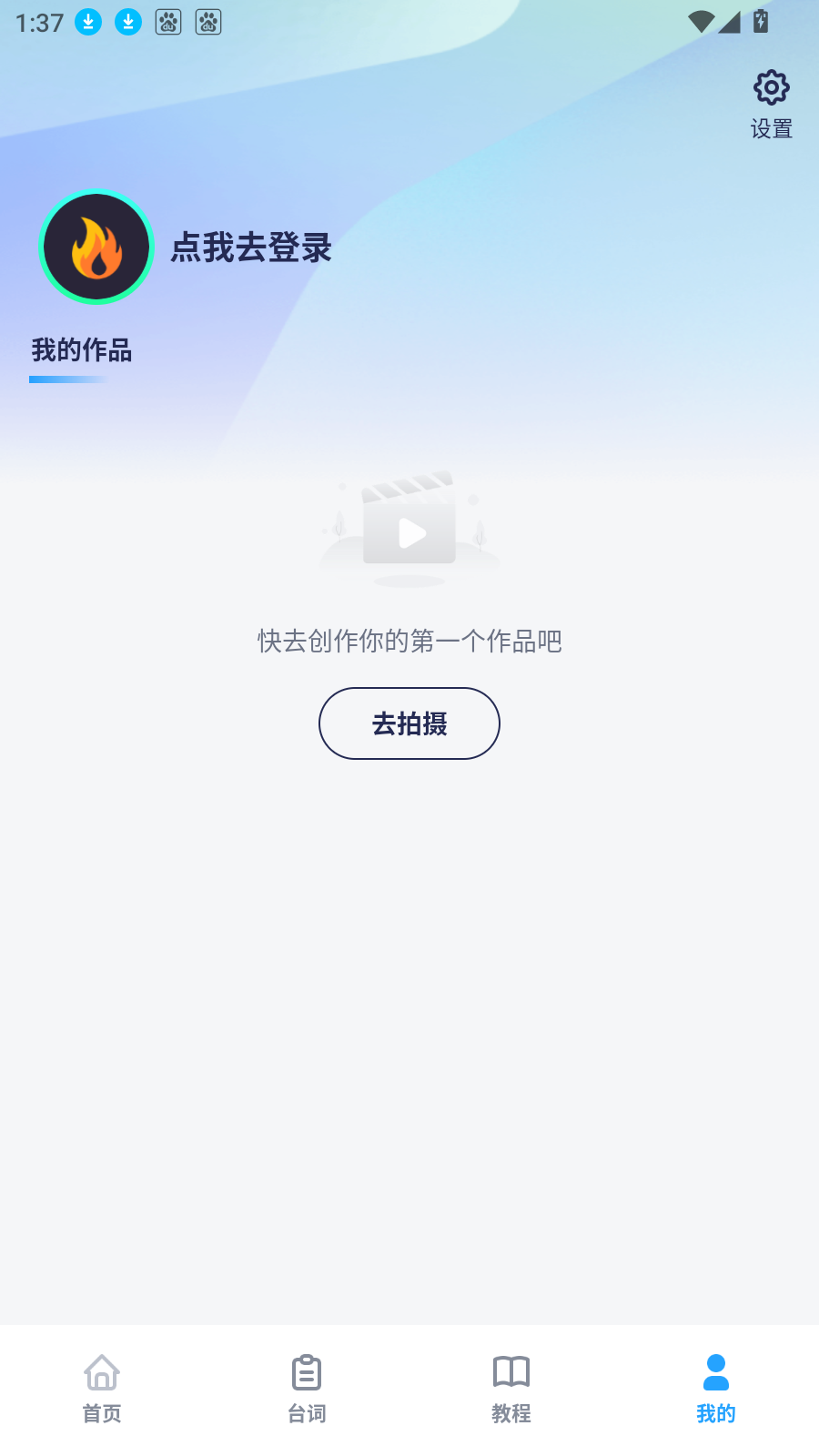Tap the second Baidu paw icon in status bar
Image resolution: width=819 pixels, height=1456 pixels.
click(207, 22)
